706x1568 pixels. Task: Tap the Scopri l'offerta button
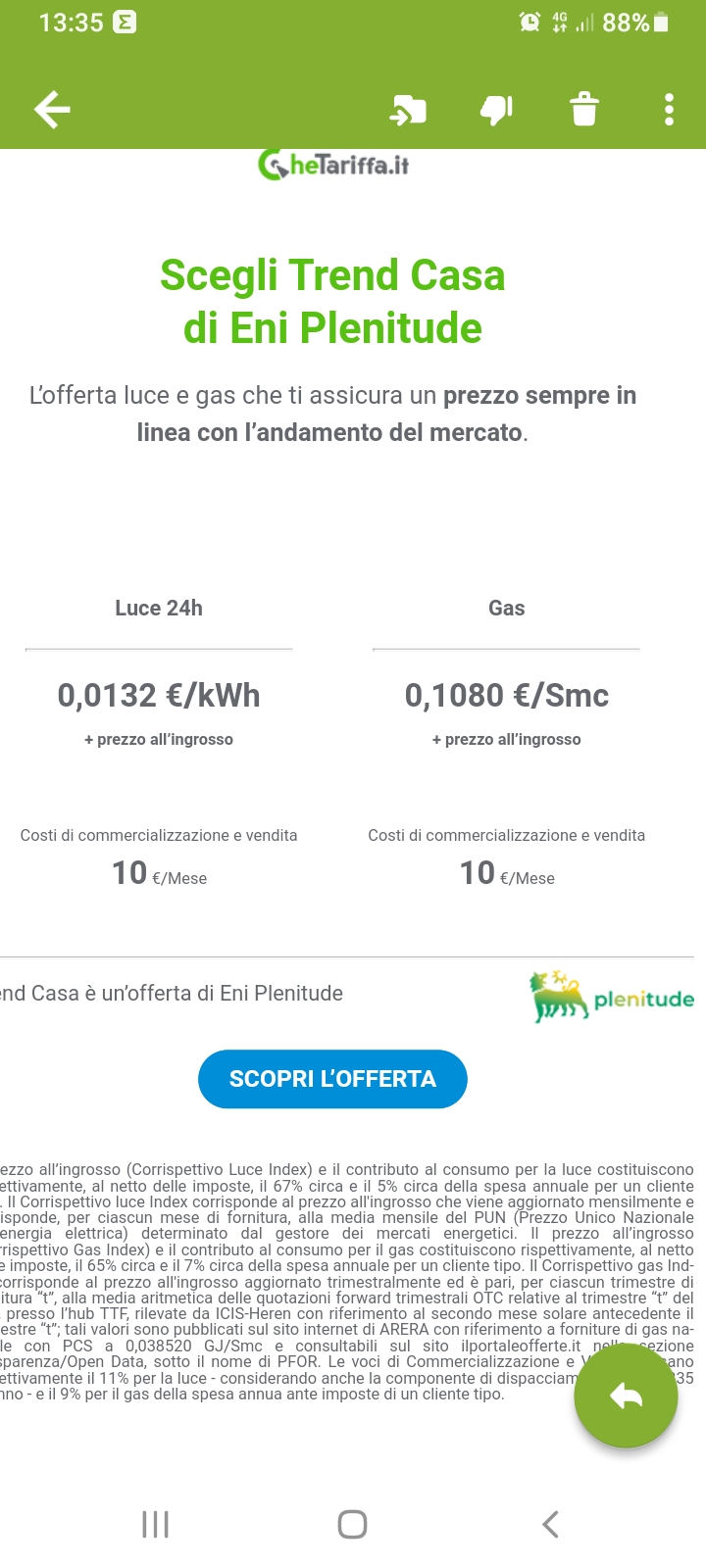pyautogui.click(x=332, y=1079)
